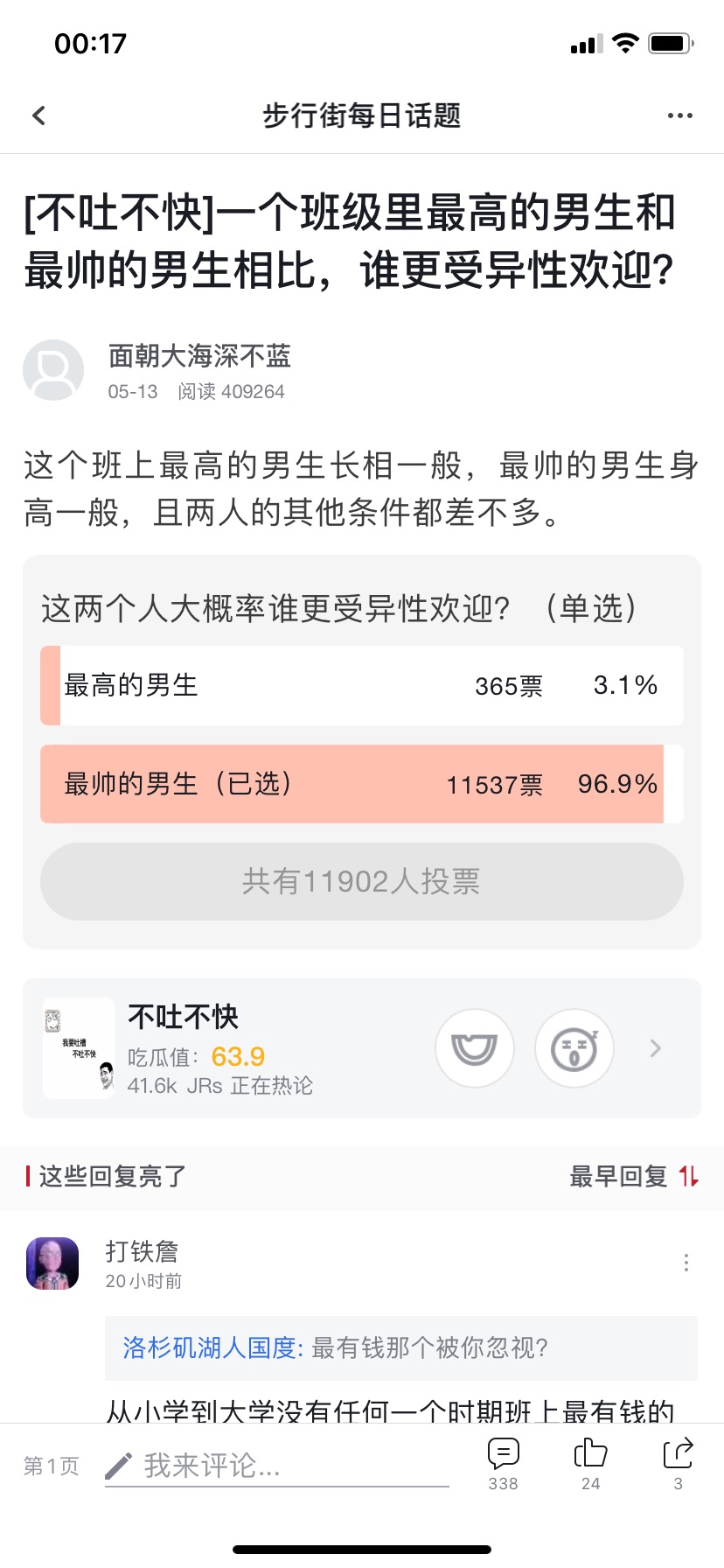Open the three-dot menu in header
The height and width of the screenshot is (1568, 724).
point(679,115)
